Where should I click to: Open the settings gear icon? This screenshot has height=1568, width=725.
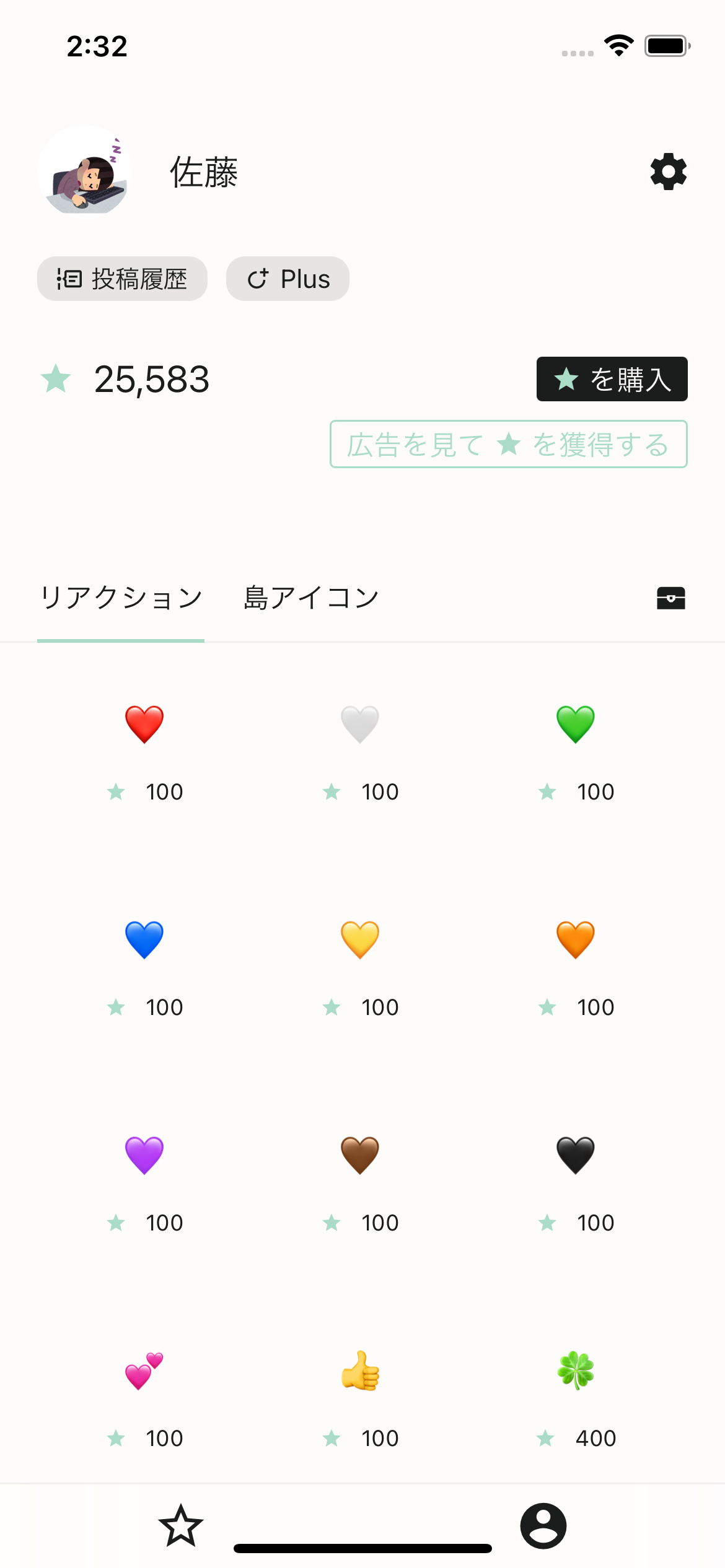pyautogui.click(x=668, y=172)
